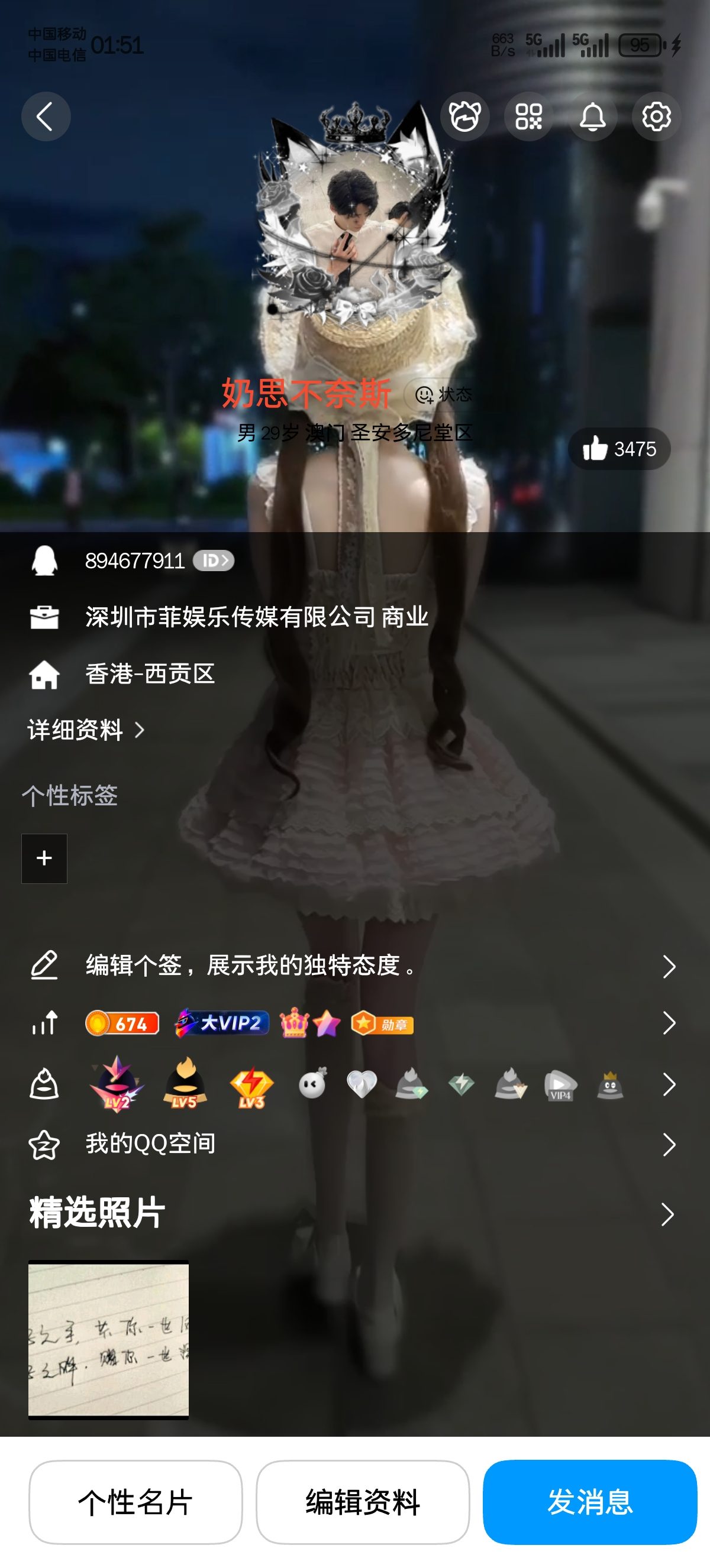Image resolution: width=710 pixels, height=1568 pixels.
Task: Tap 发消息 to send a message
Action: click(589, 1502)
